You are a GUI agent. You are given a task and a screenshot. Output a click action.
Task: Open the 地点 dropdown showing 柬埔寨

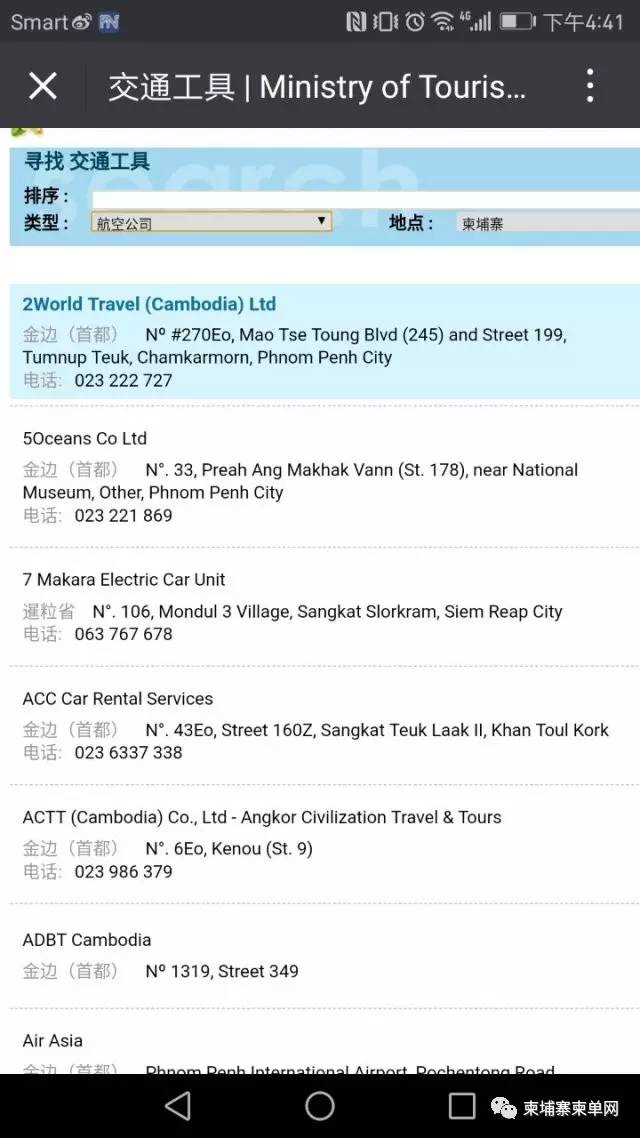[547, 223]
